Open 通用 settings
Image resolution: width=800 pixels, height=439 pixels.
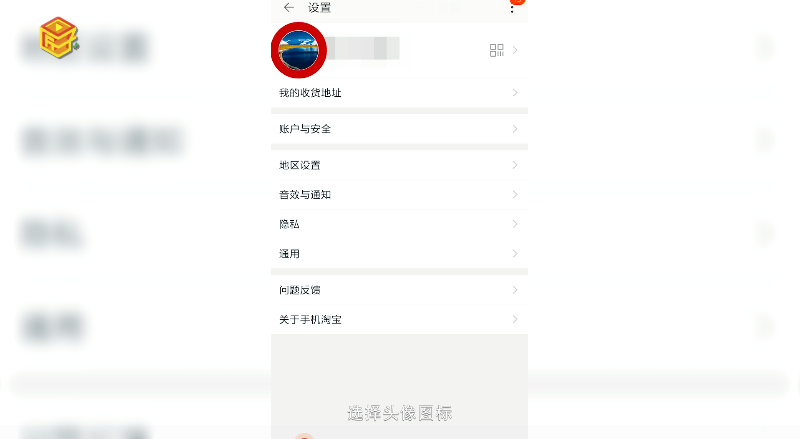coord(399,254)
